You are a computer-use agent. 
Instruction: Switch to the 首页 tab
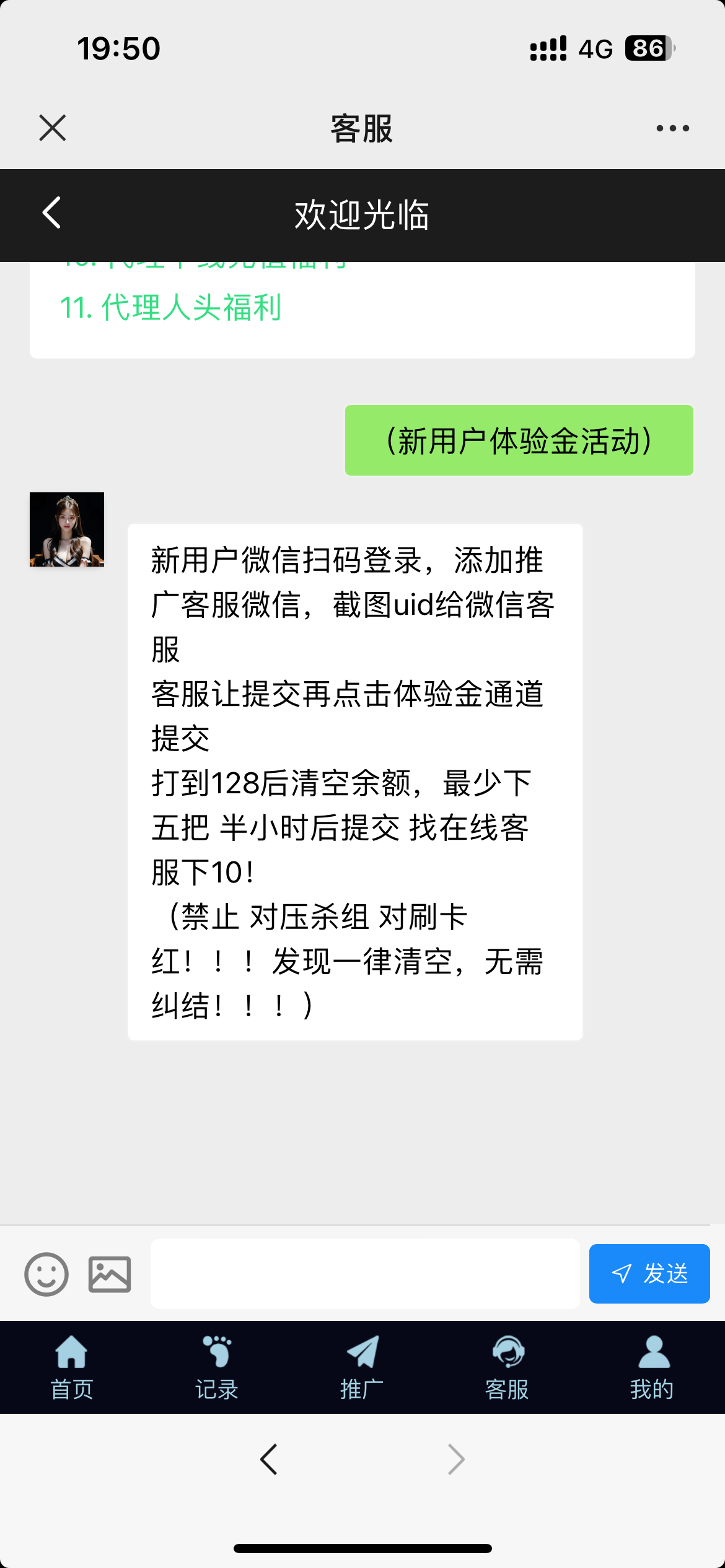(72, 1367)
